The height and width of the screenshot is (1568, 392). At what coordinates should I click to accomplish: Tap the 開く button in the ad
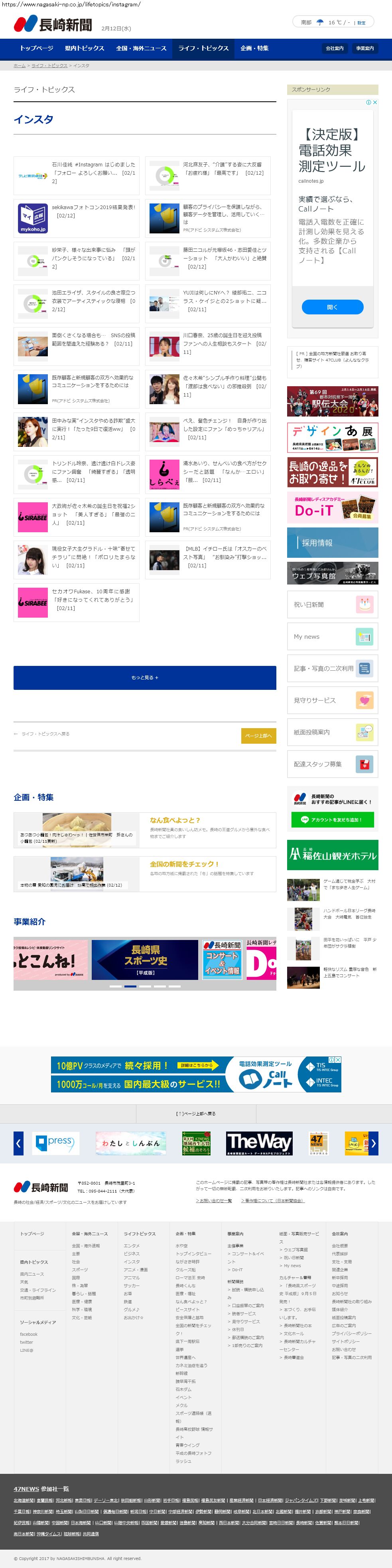pos(332,307)
